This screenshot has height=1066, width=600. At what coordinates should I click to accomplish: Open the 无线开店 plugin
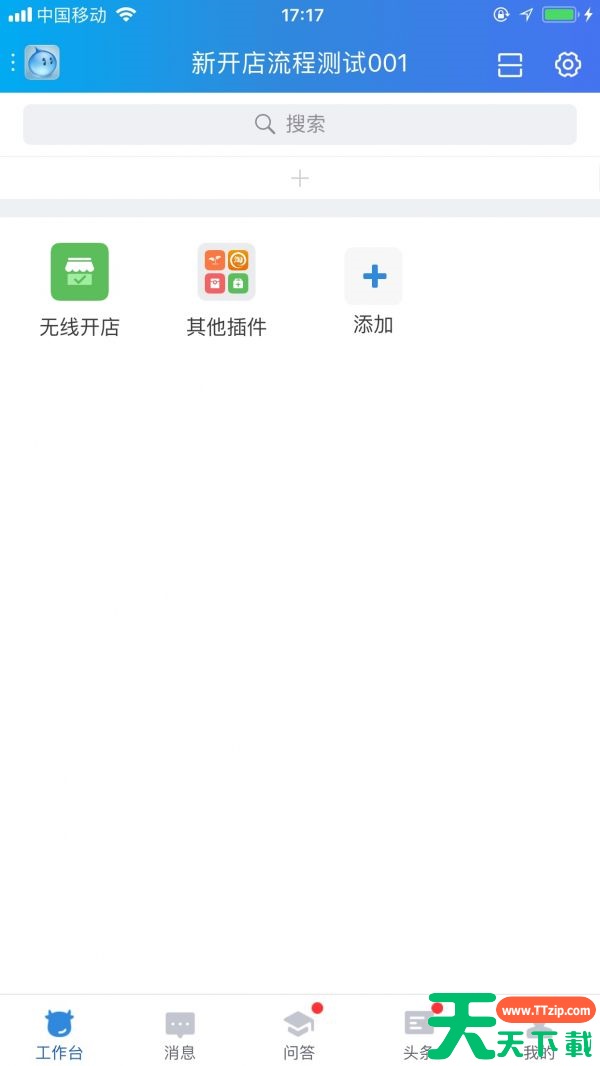(80, 289)
